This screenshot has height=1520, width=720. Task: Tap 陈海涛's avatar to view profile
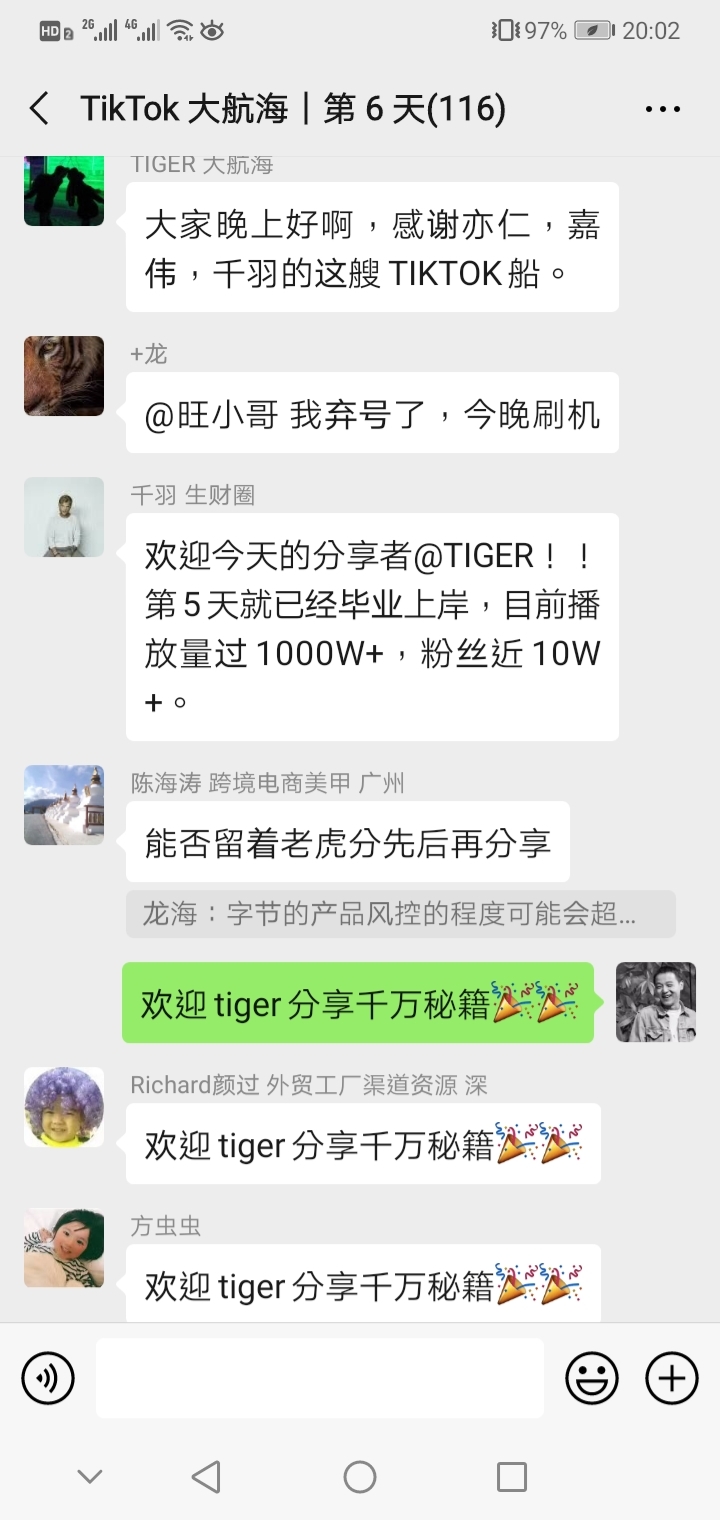(64, 805)
